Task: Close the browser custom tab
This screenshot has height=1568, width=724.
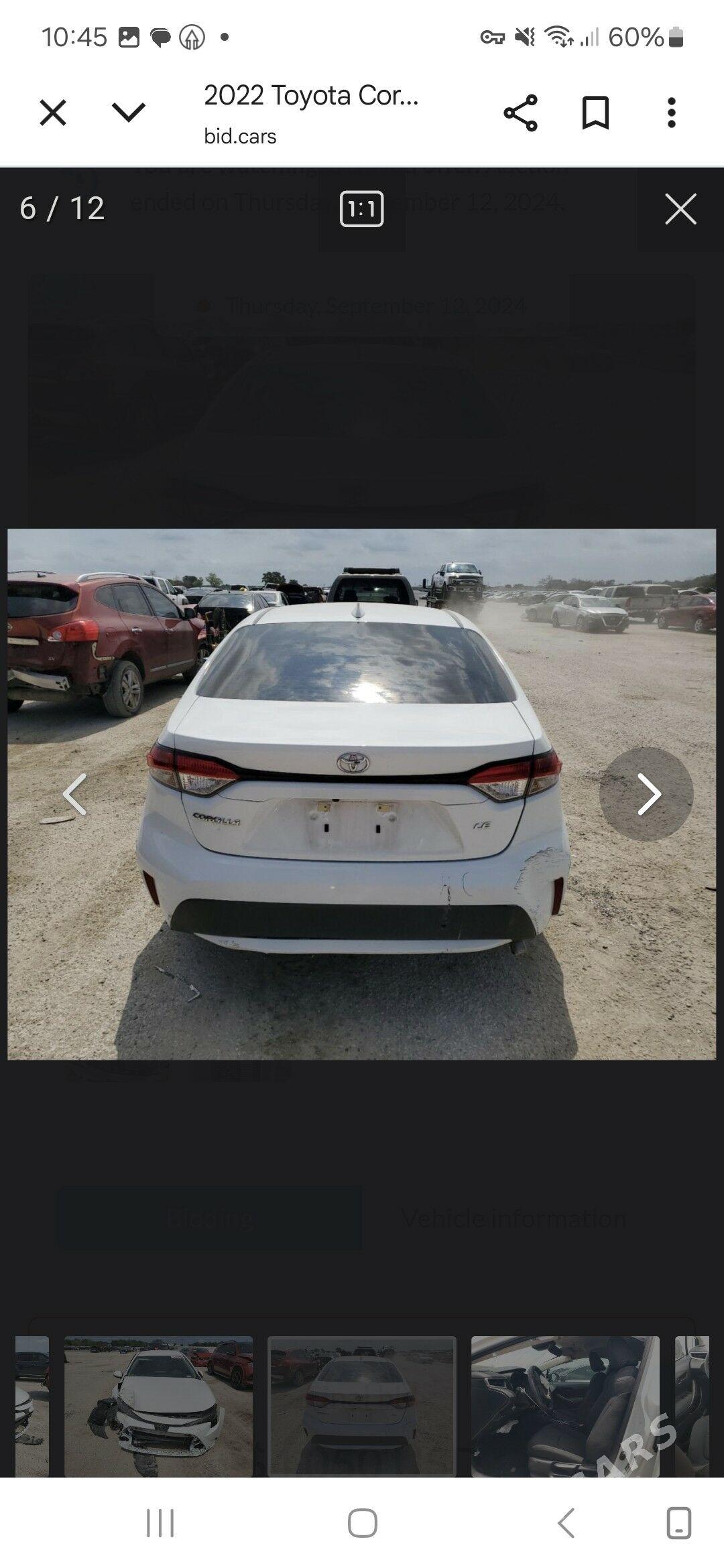Action: [53, 113]
